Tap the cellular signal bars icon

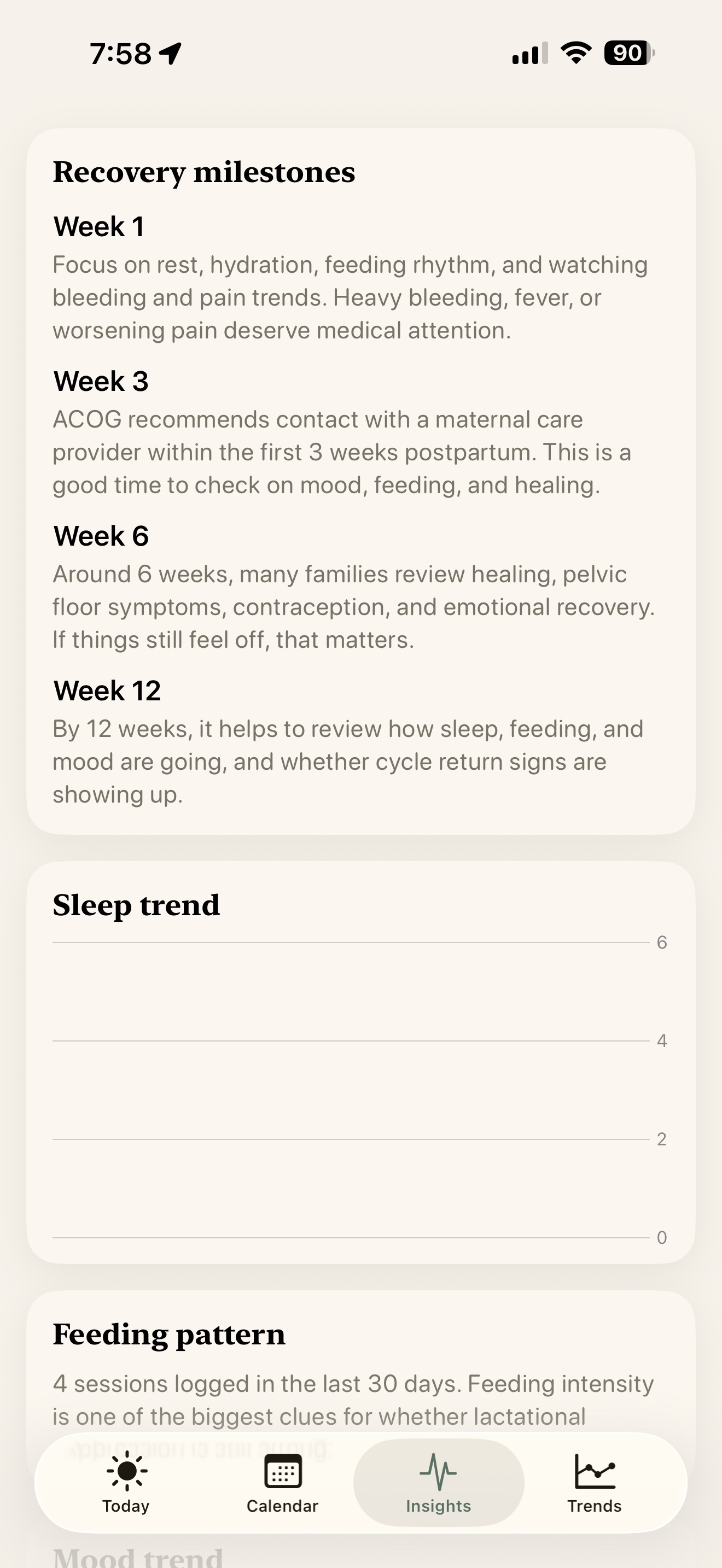528,54
